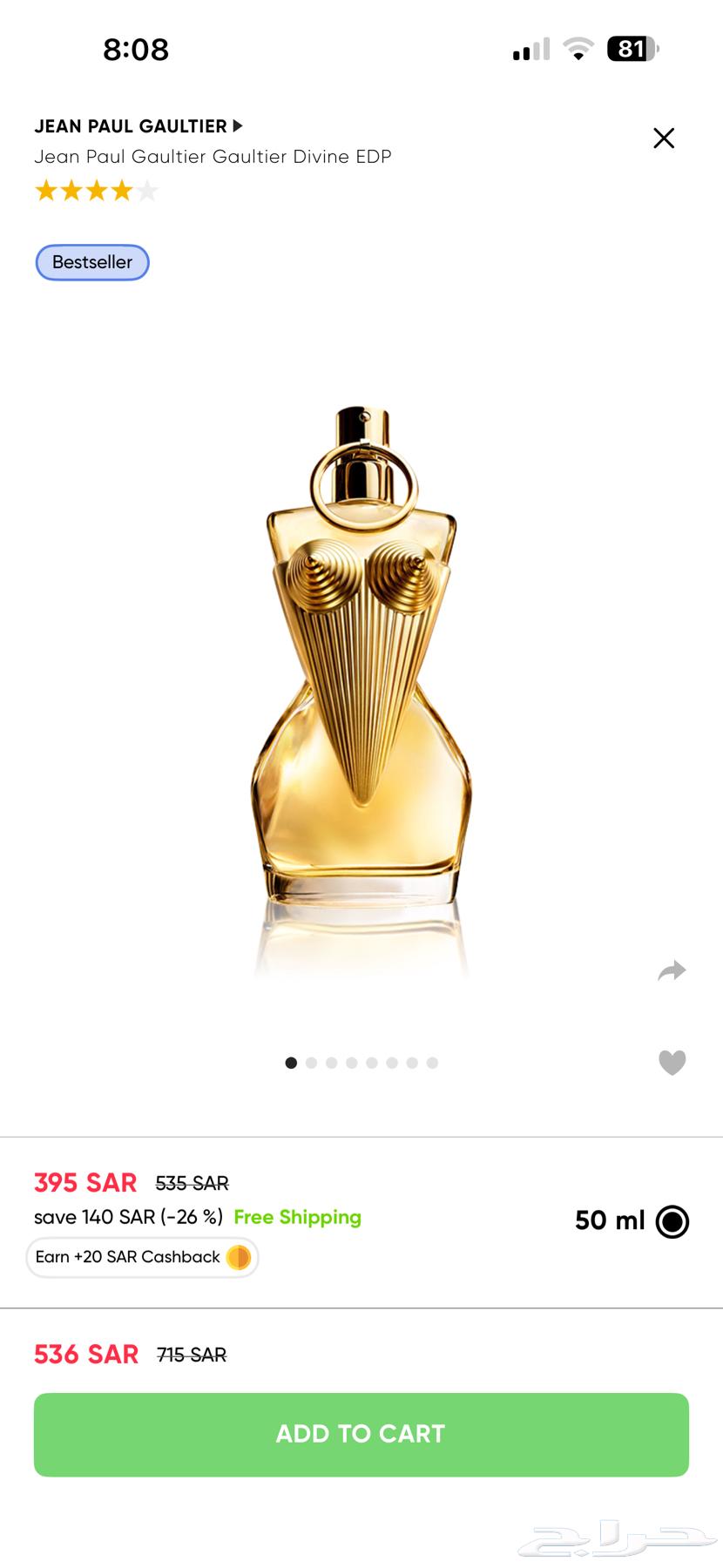Collapse the product view with the X
Viewport: 723px width, 1568px height.
pos(664,138)
